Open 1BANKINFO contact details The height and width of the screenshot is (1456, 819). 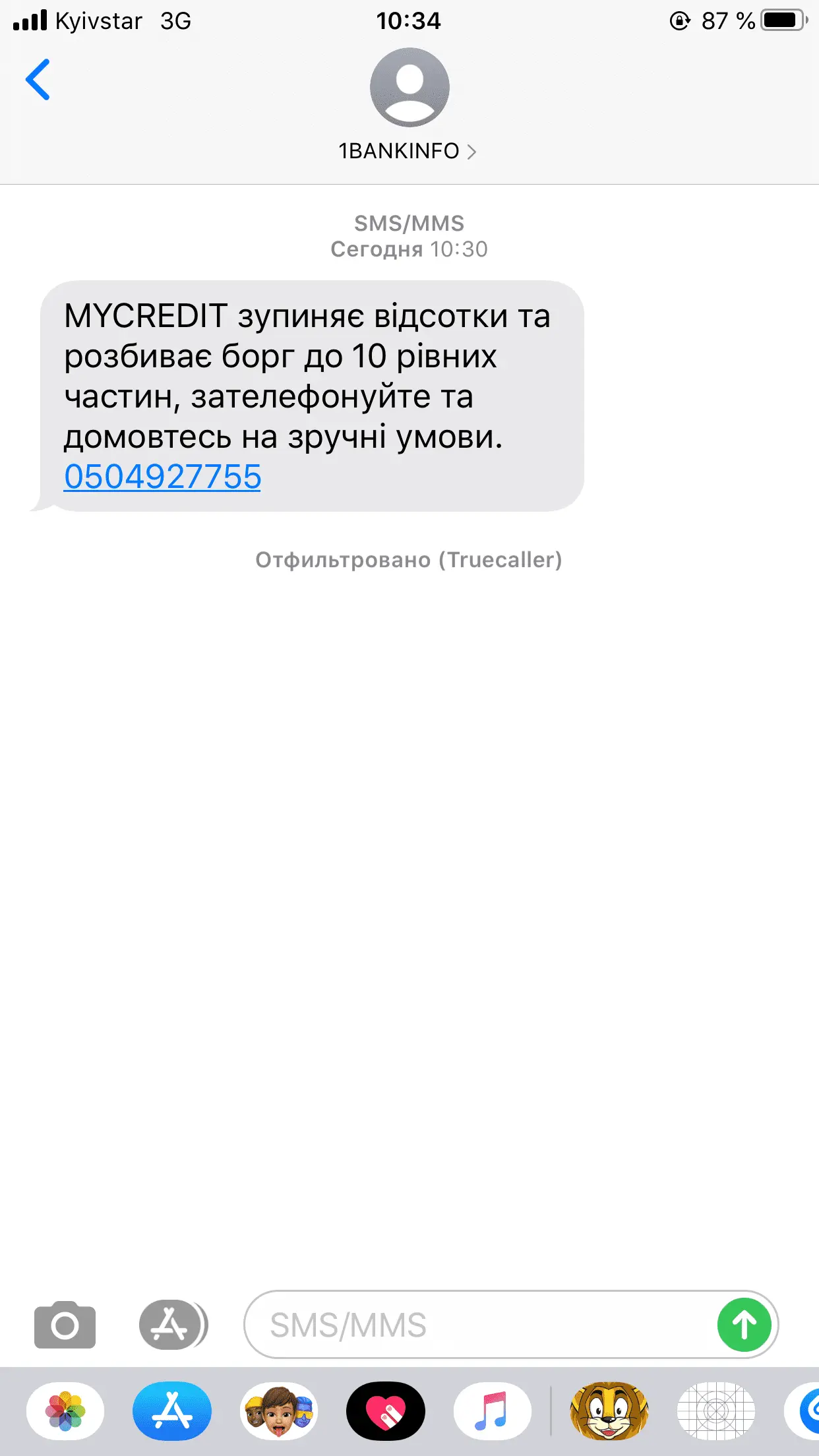tap(408, 151)
